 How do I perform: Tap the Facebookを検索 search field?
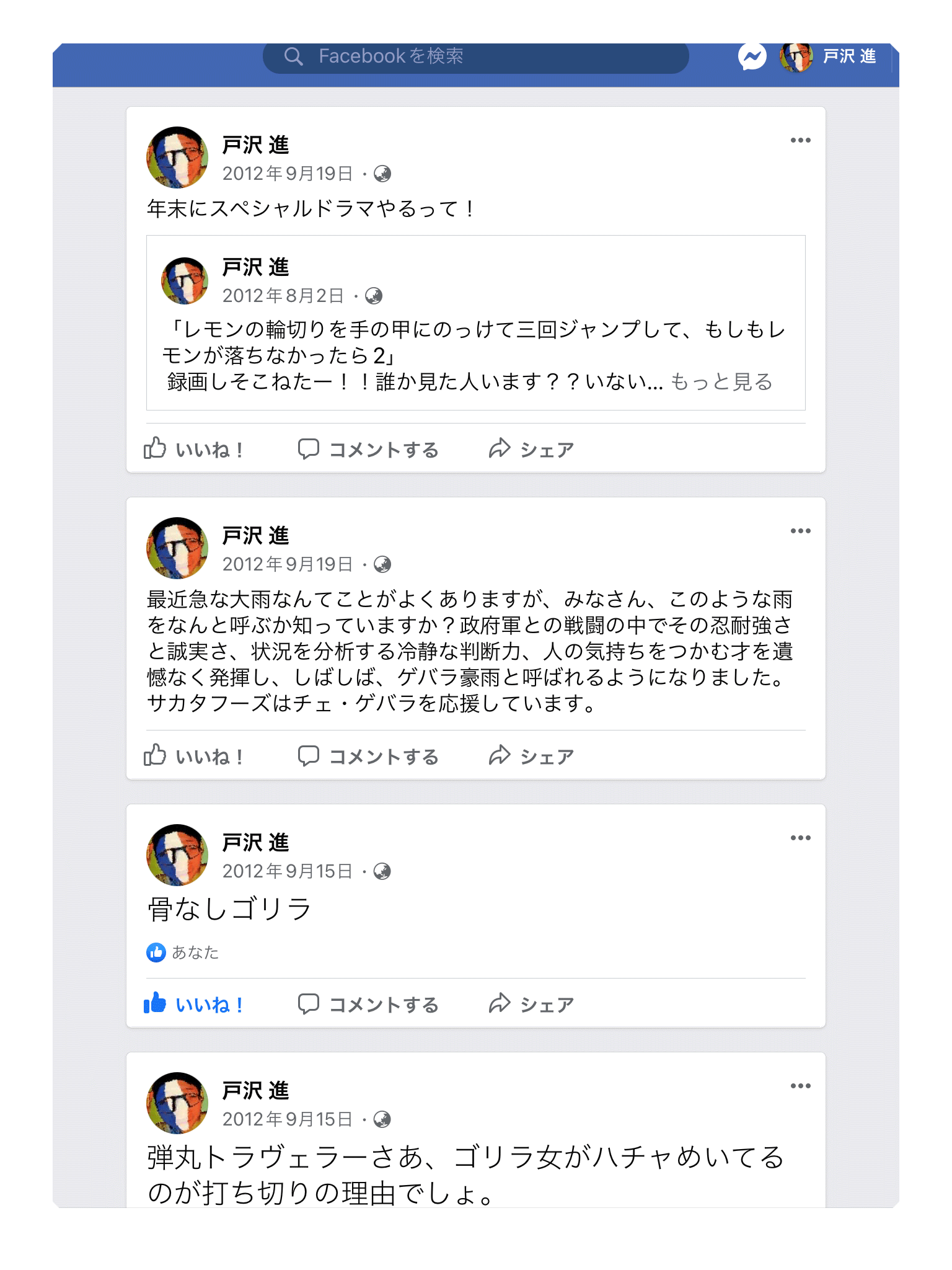click(x=475, y=56)
